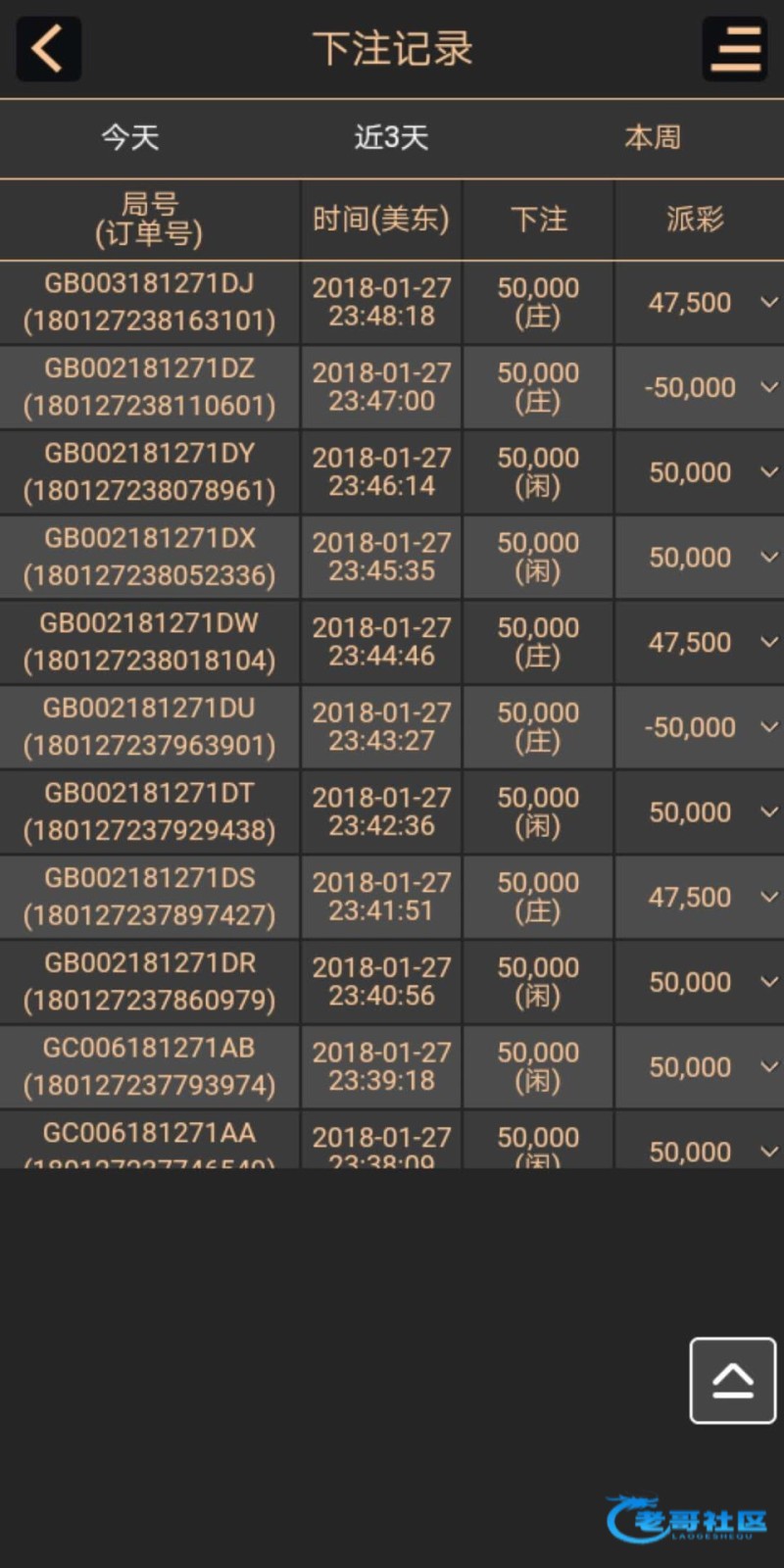Switch to the 近3天 tab
This screenshot has height=1568, width=784.
(x=391, y=137)
